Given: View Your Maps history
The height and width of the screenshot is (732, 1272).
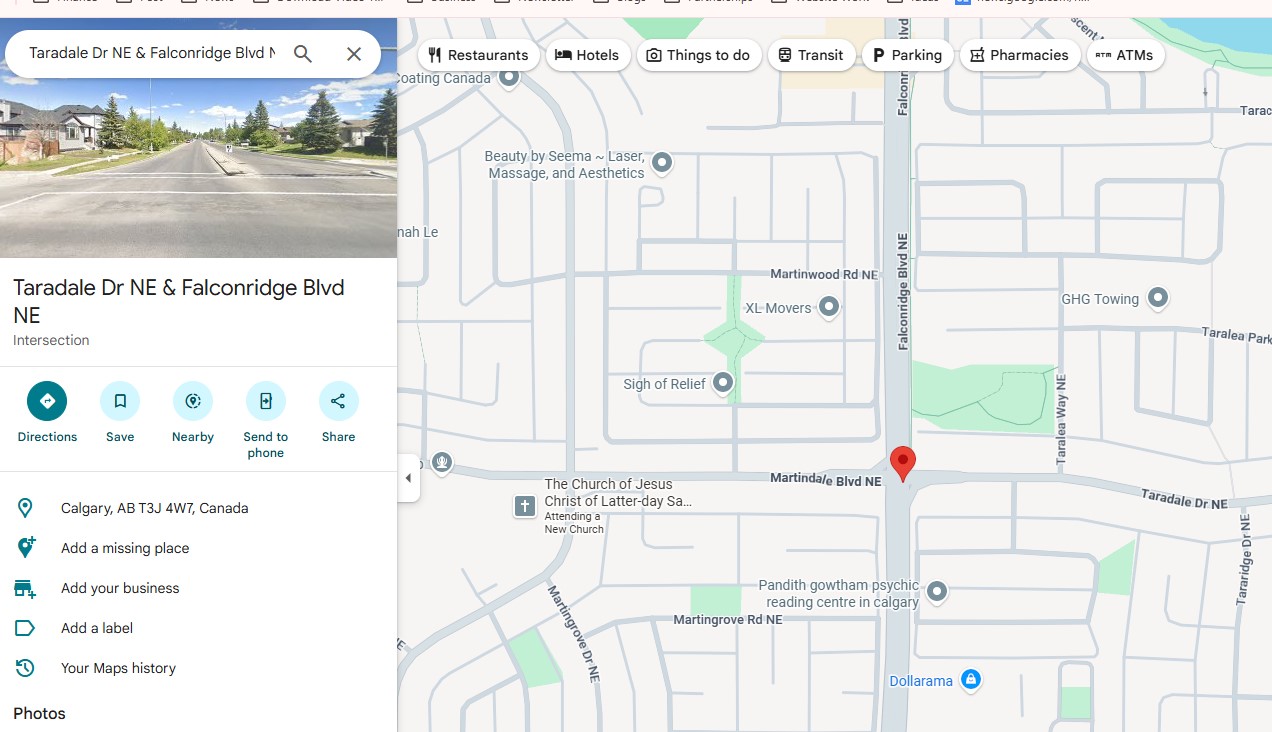Looking at the screenshot, I should [118, 668].
